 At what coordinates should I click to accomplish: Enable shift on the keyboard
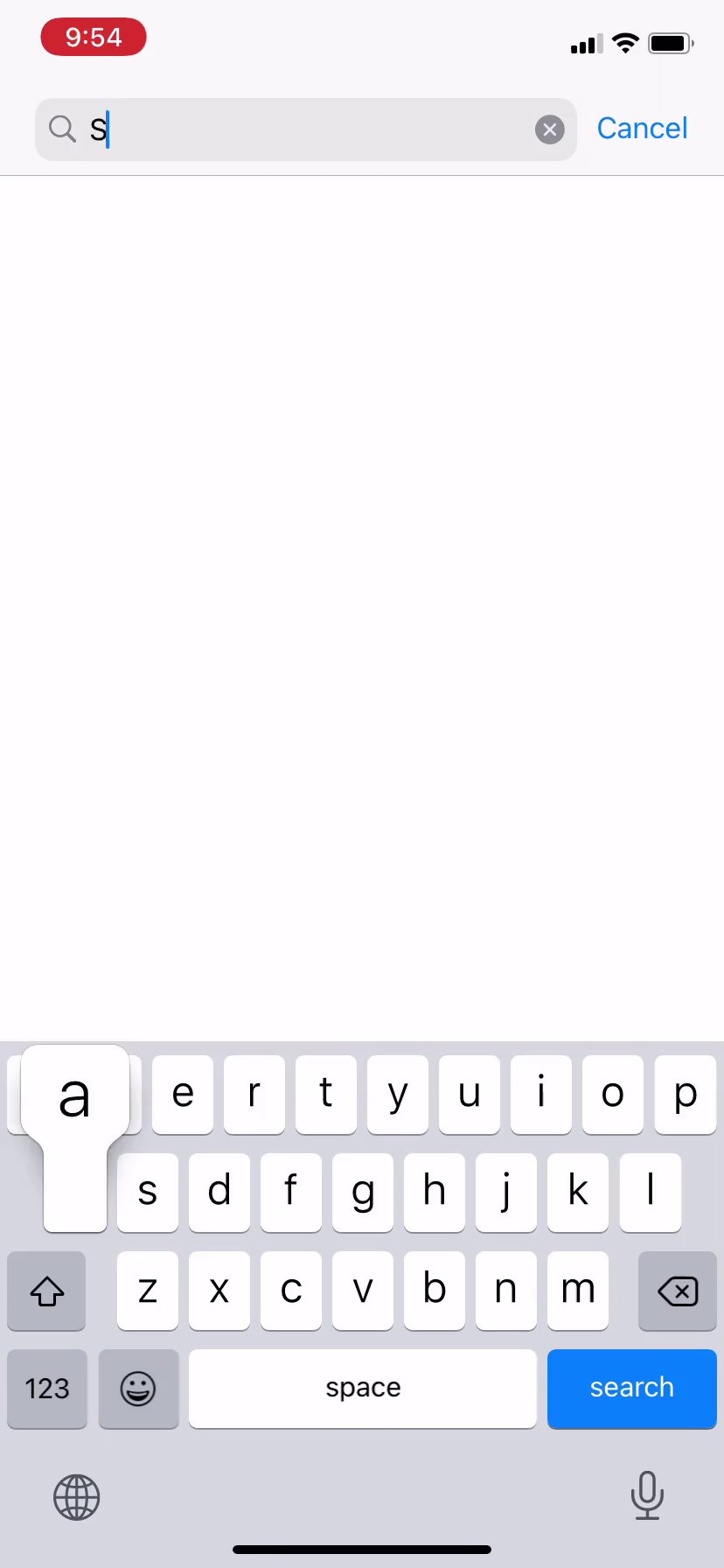46,1291
